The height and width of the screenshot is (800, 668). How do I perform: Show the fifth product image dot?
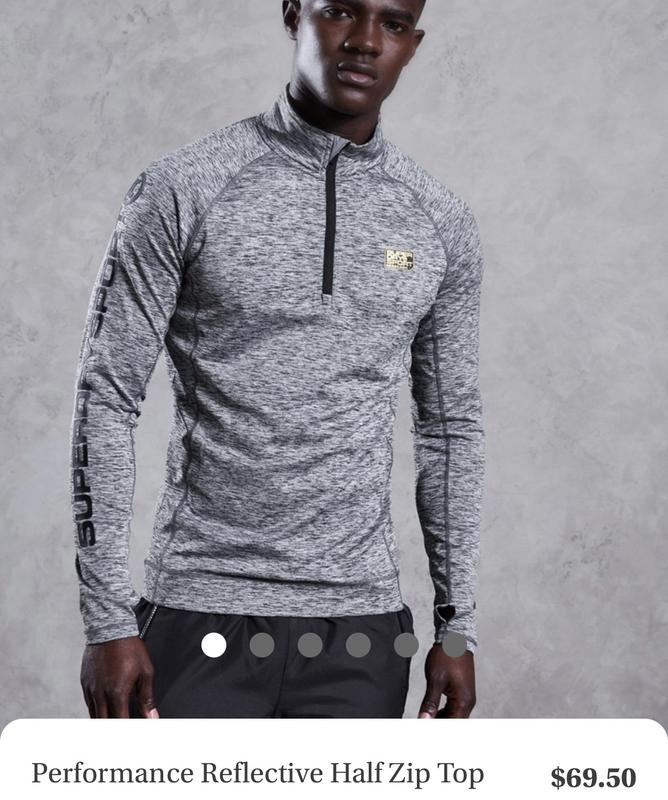pos(406,645)
